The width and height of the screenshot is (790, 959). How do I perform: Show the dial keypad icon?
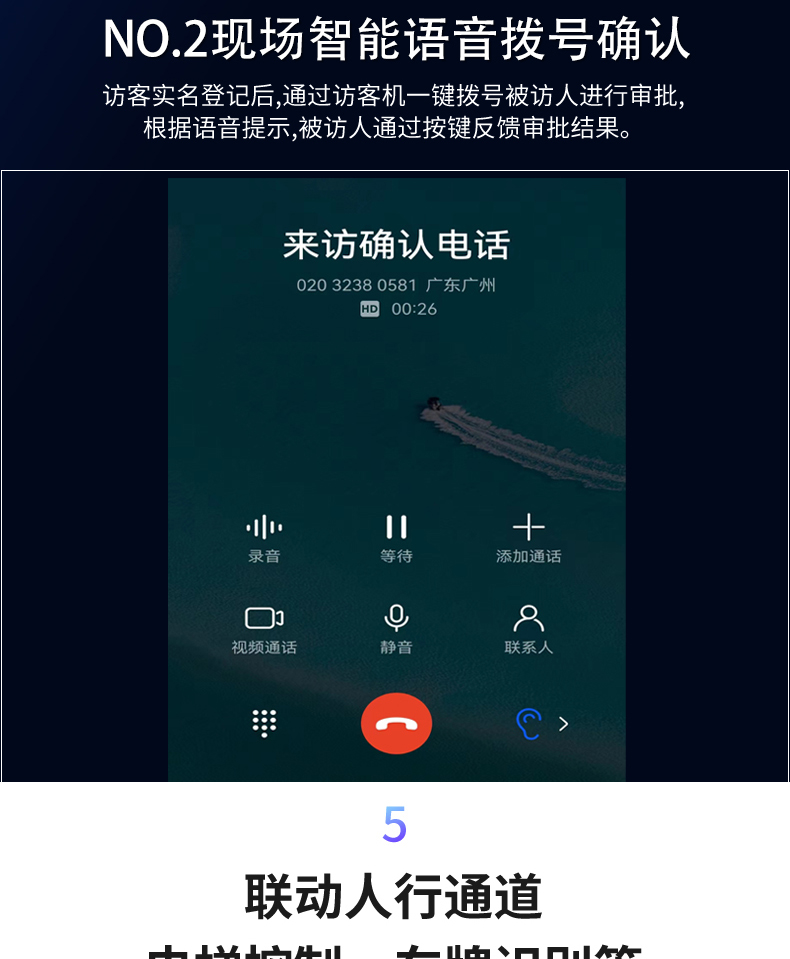[263, 723]
